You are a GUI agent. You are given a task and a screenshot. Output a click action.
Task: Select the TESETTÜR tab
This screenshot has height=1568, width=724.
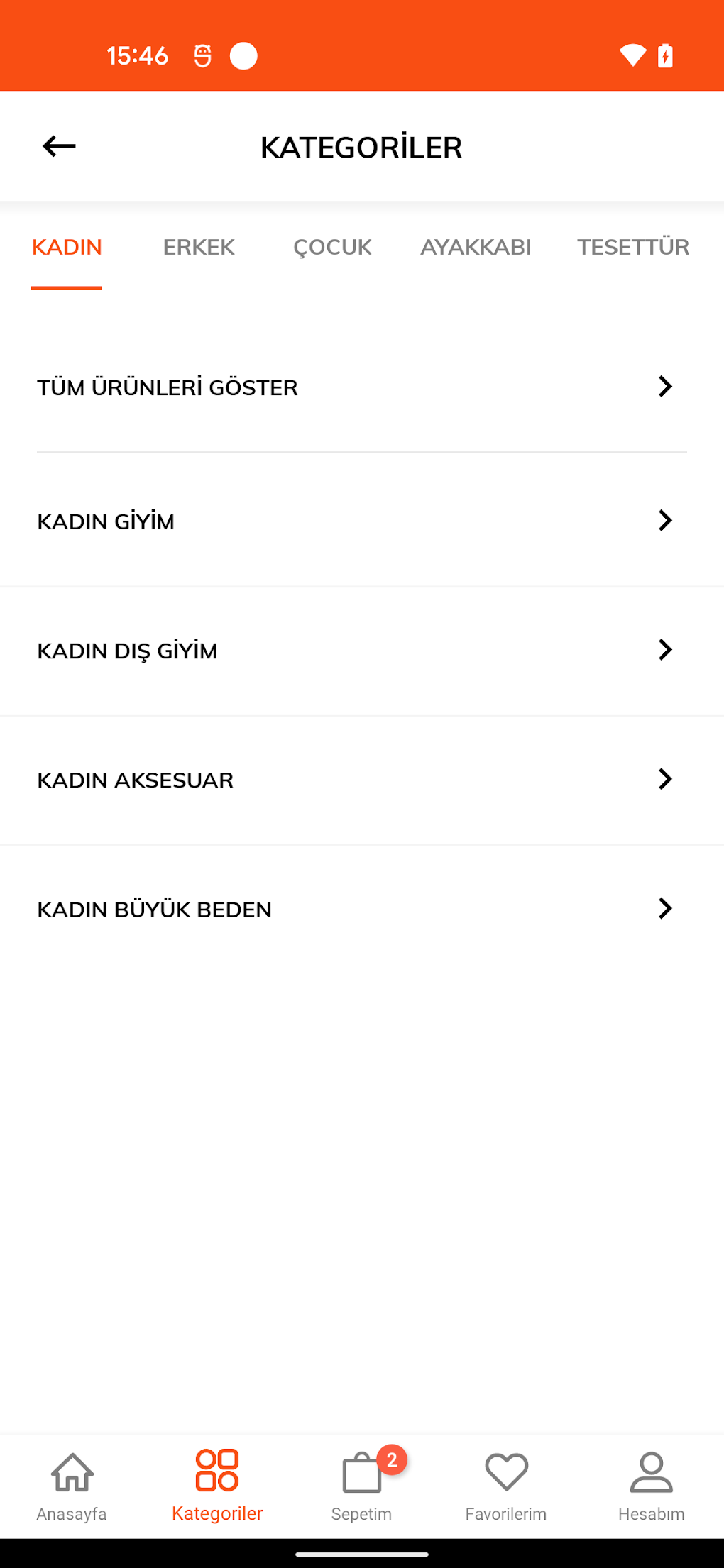pos(632,247)
